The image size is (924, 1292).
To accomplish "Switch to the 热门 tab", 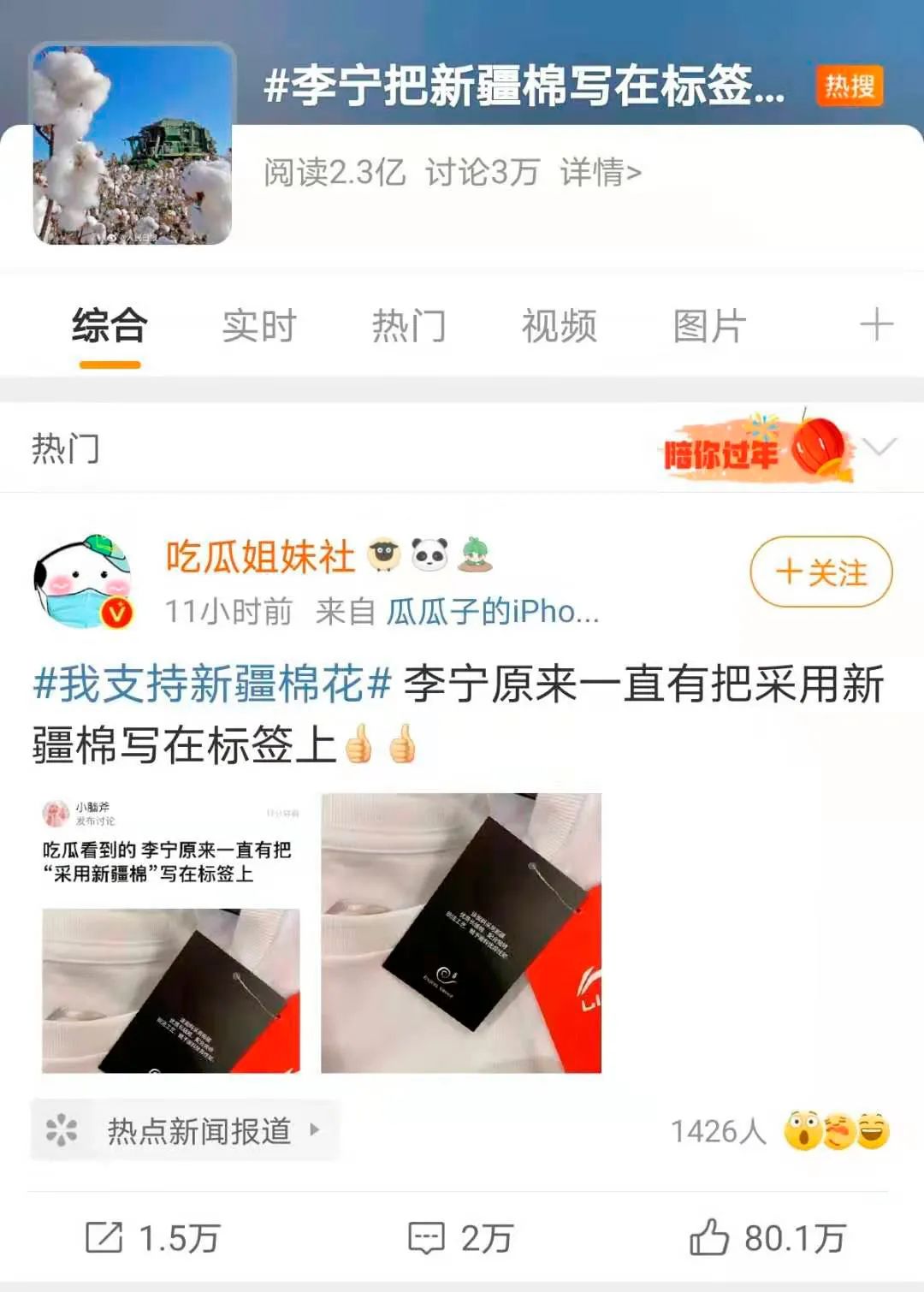I will click(x=408, y=326).
